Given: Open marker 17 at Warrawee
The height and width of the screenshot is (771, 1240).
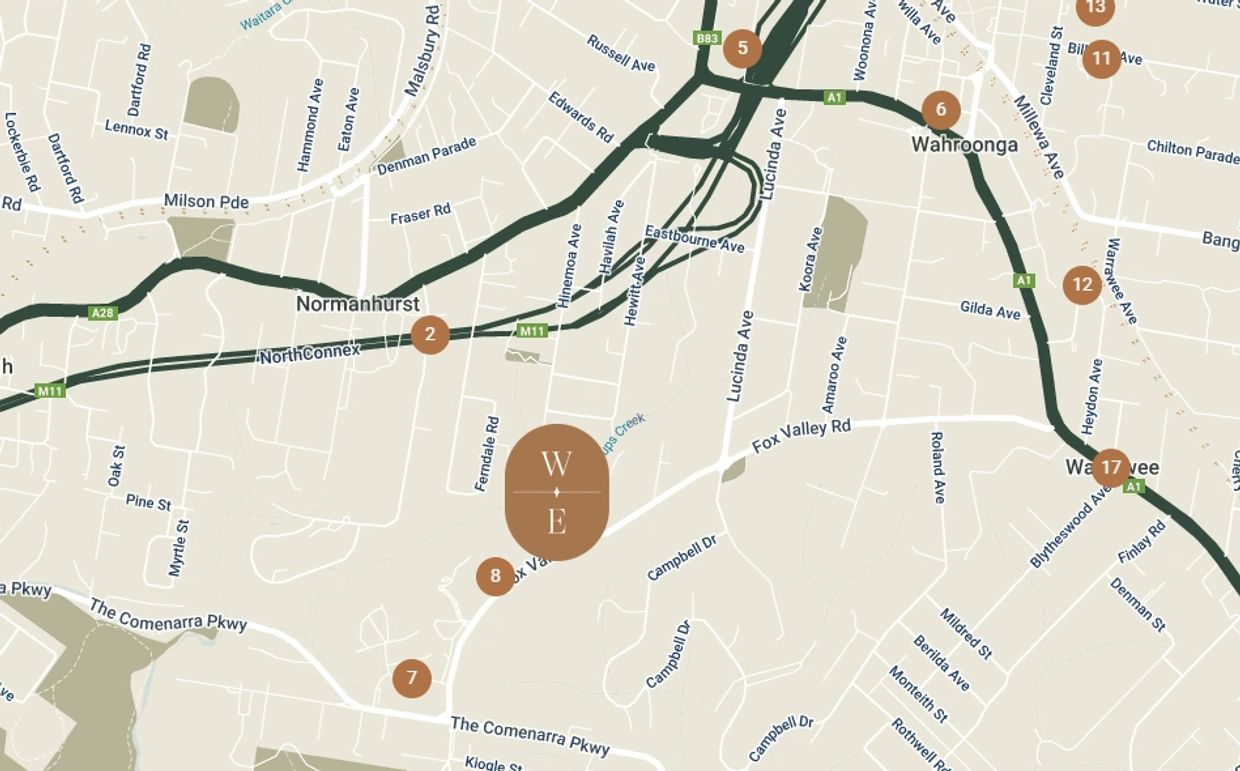Looking at the screenshot, I should (1110, 468).
